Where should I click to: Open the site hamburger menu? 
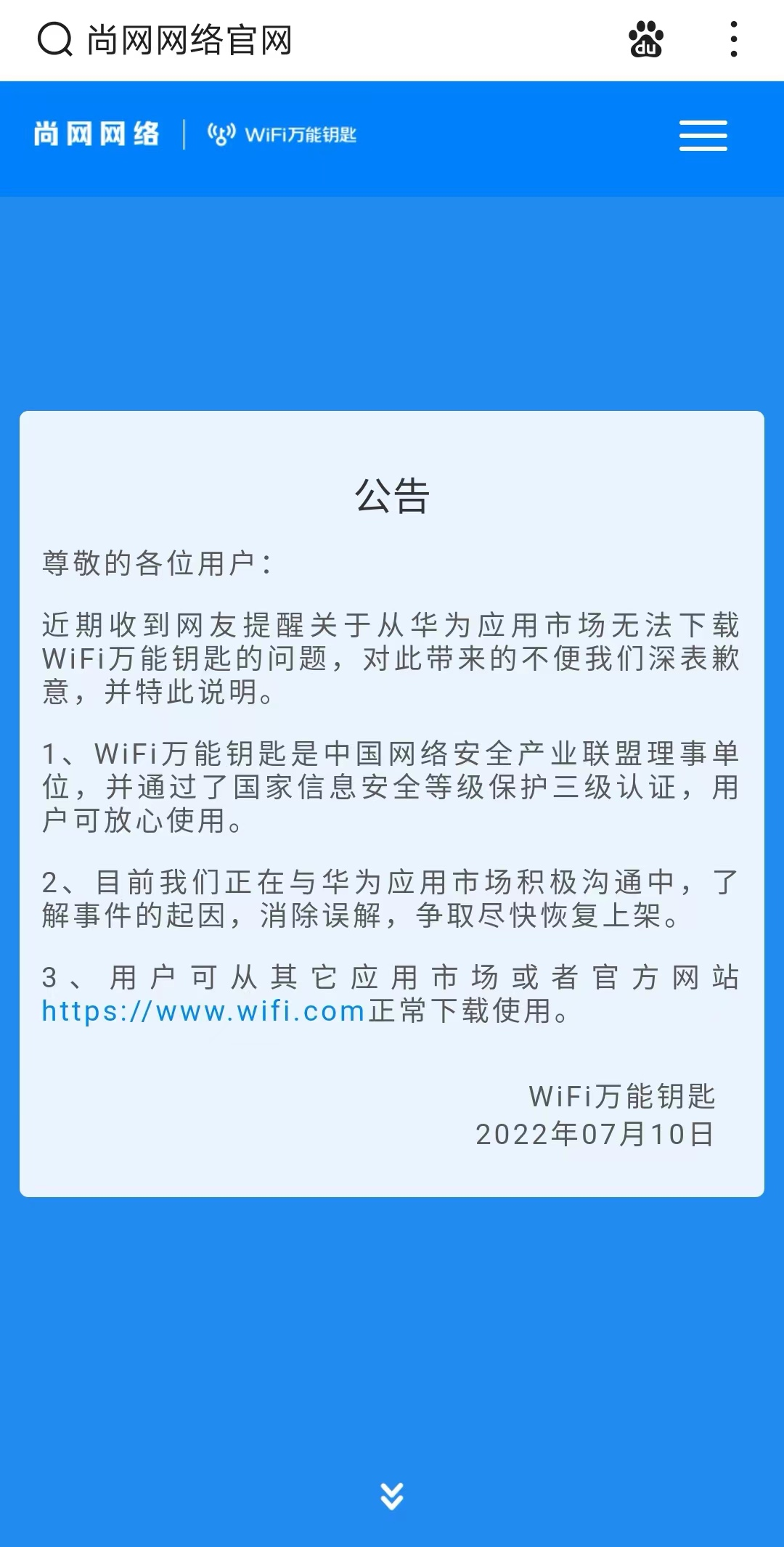click(x=703, y=136)
